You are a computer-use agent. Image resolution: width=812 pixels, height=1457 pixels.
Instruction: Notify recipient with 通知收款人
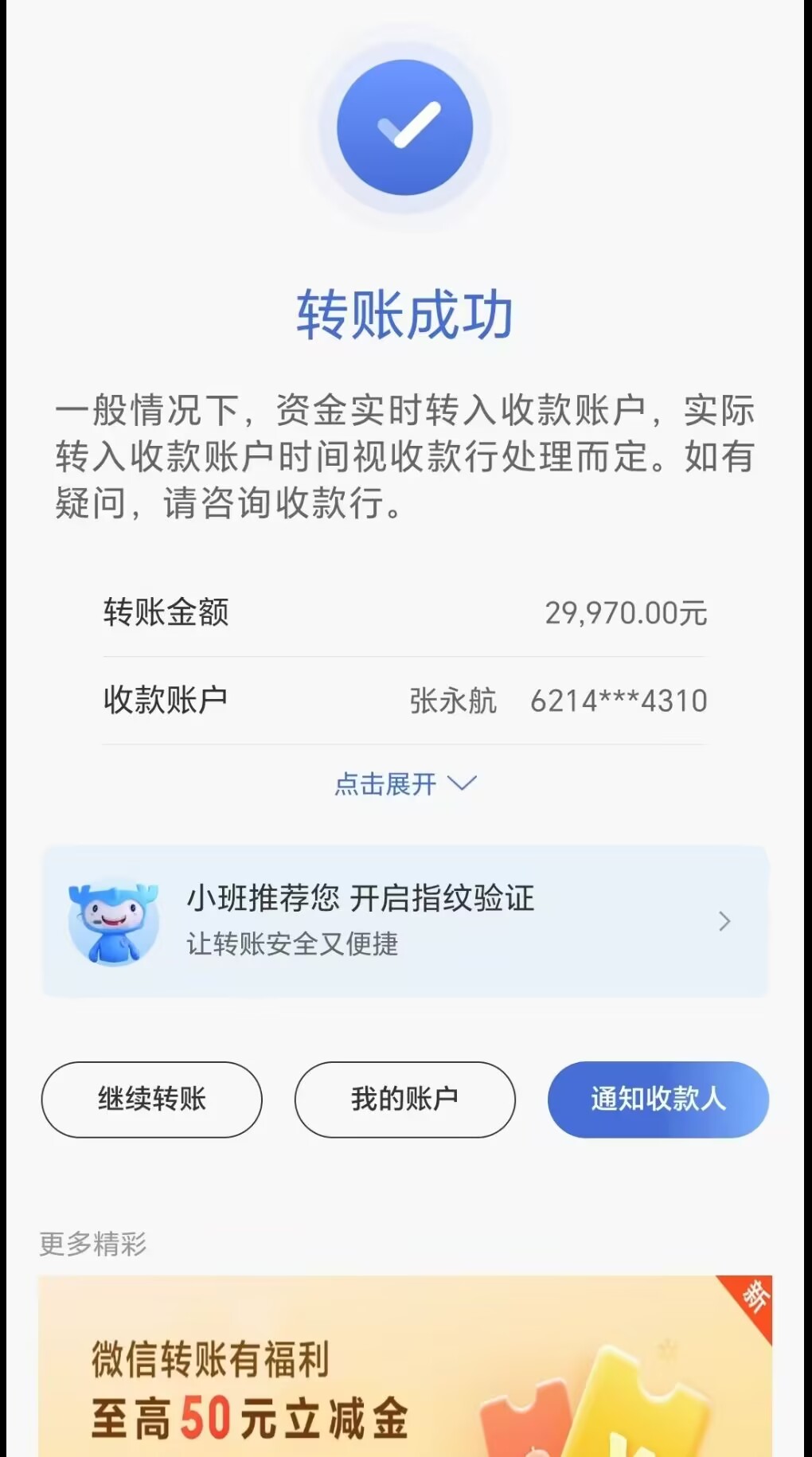[x=658, y=1099]
